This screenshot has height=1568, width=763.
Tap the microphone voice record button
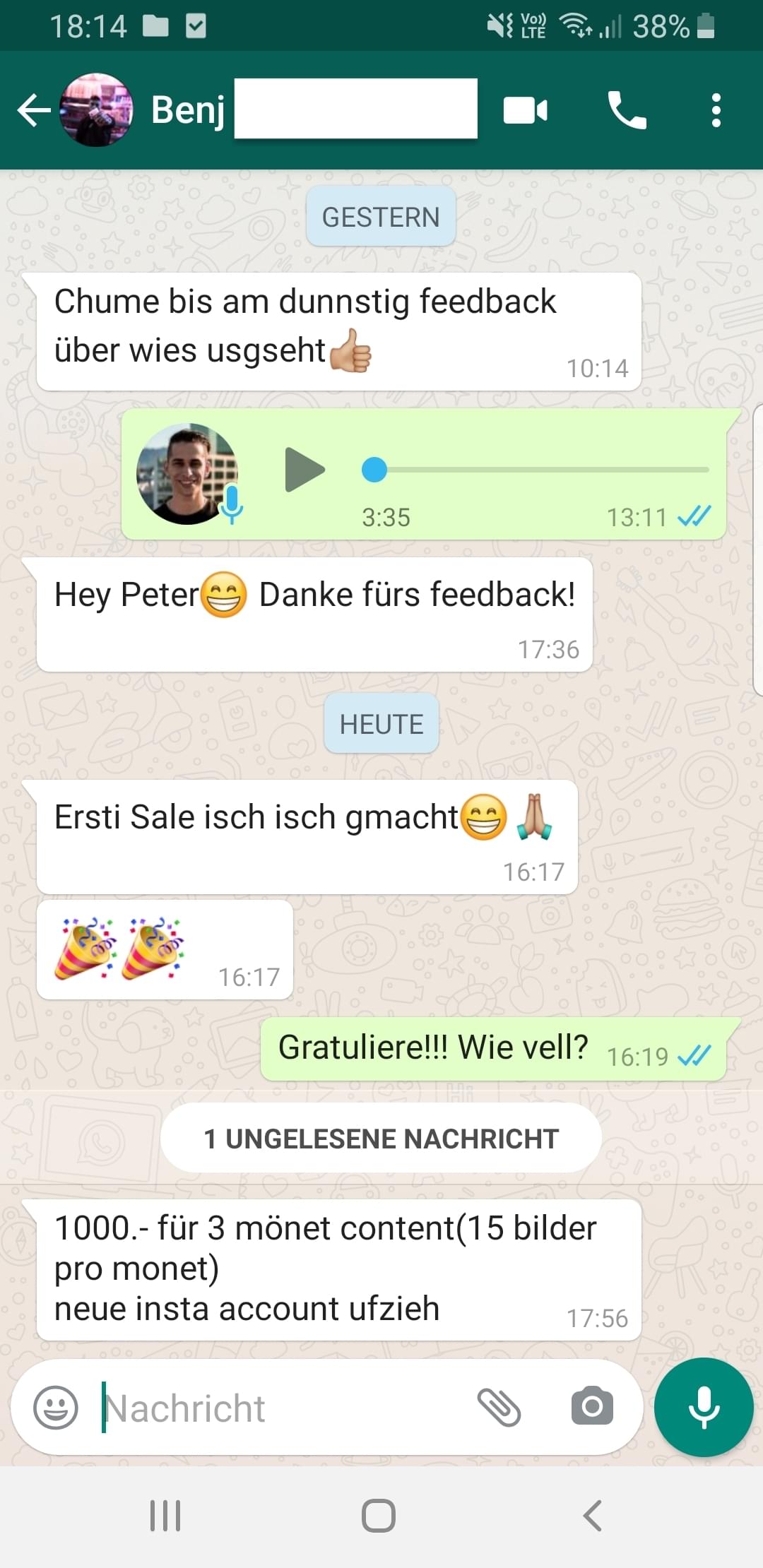[704, 1407]
